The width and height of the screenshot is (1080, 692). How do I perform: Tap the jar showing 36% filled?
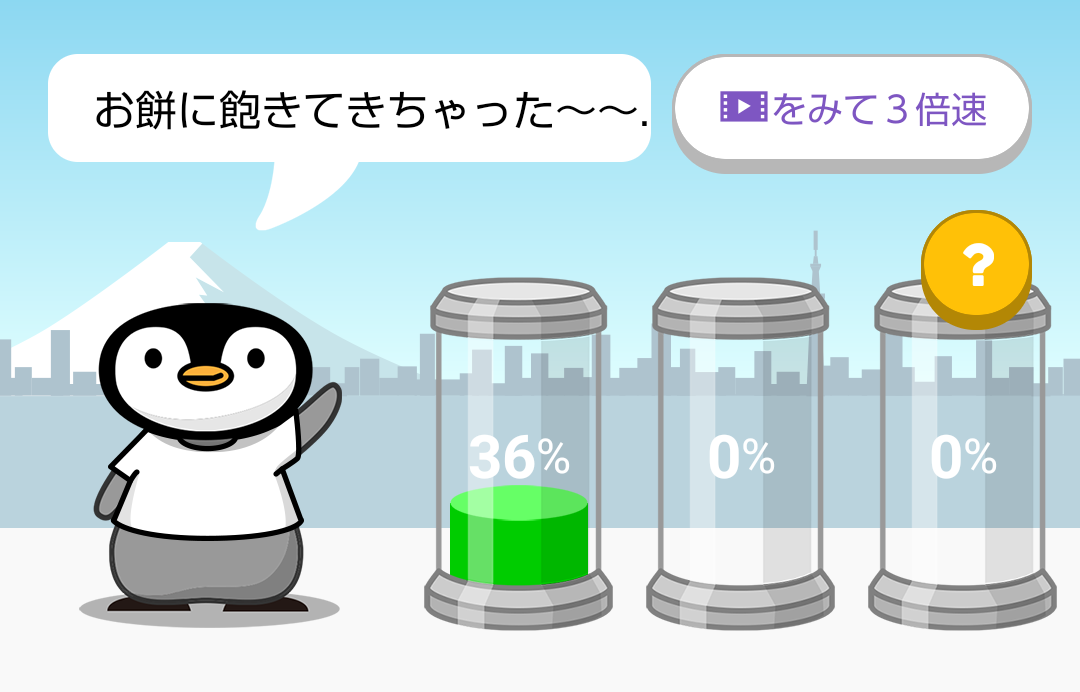coord(518,455)
